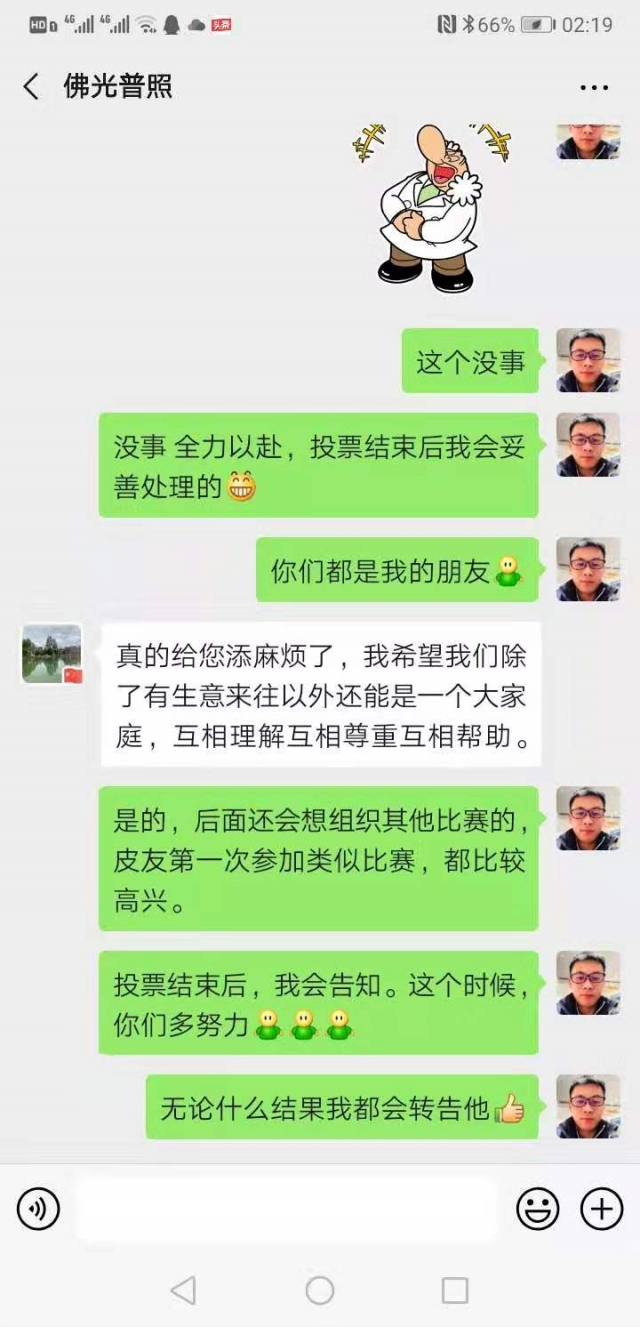Open system recent apps
640x1327 pixels.
click(x=455, y=1290)
